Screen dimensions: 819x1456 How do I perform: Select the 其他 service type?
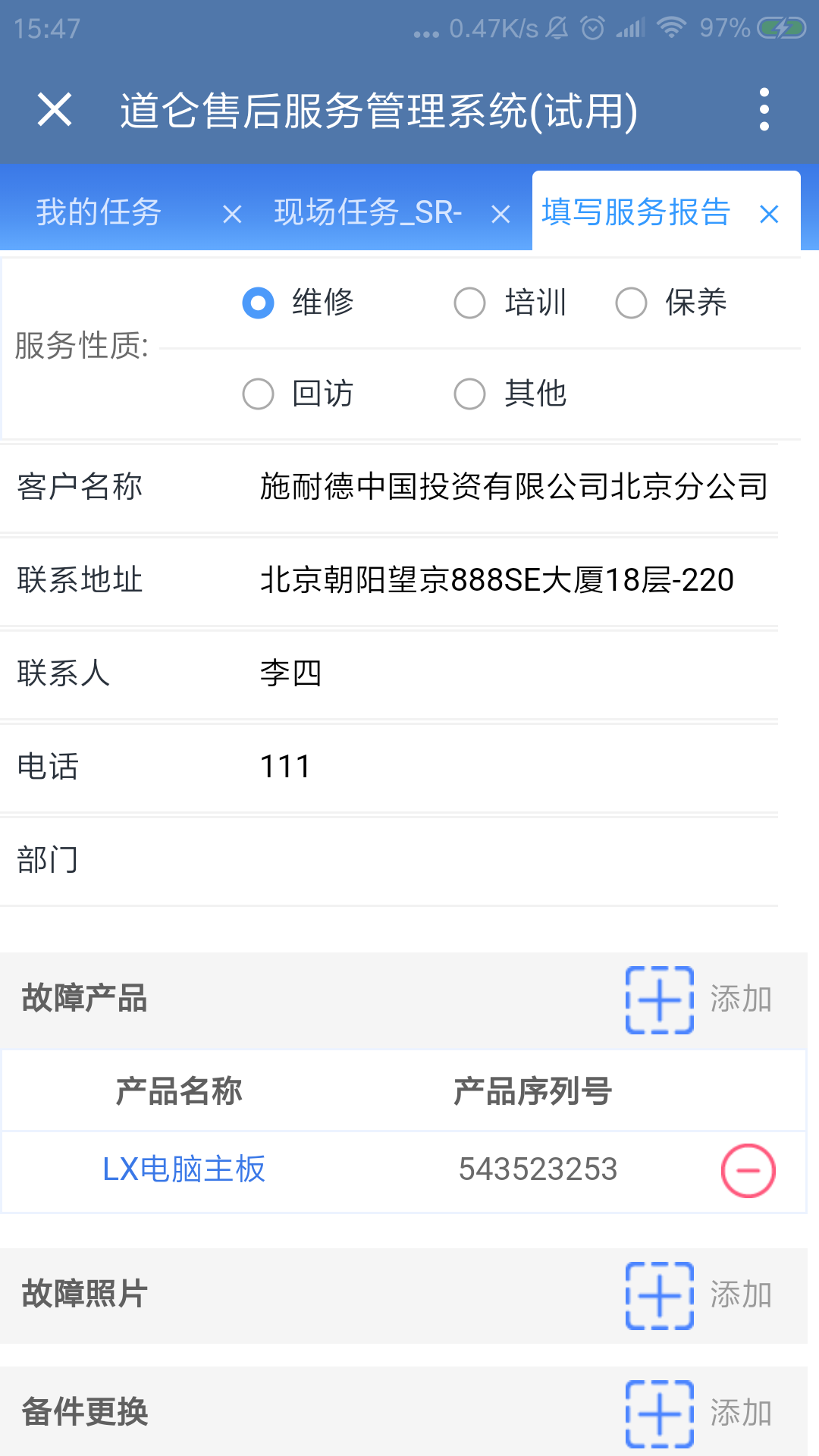469,393
